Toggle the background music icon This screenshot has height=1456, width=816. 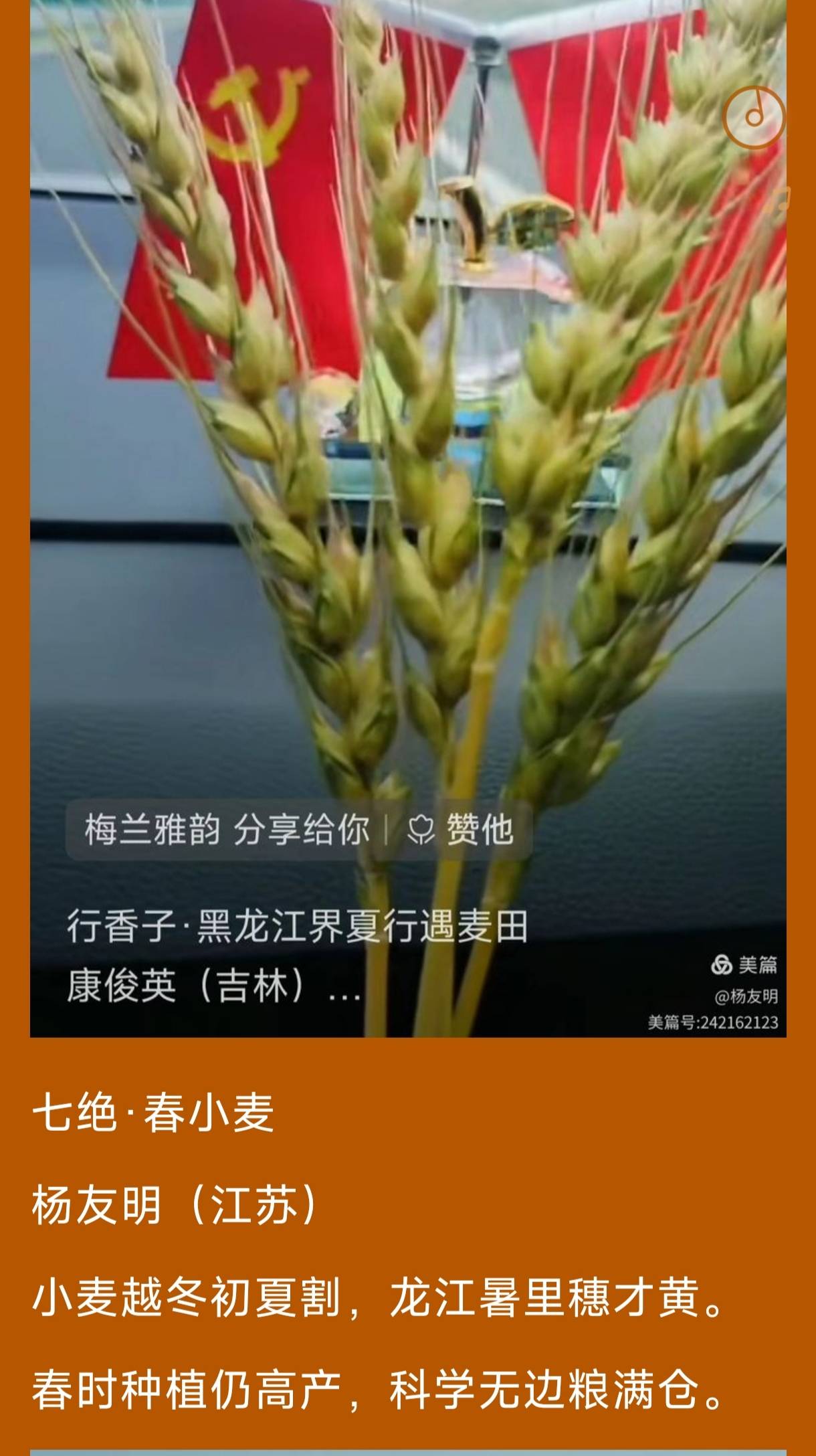tap(753, 116)
